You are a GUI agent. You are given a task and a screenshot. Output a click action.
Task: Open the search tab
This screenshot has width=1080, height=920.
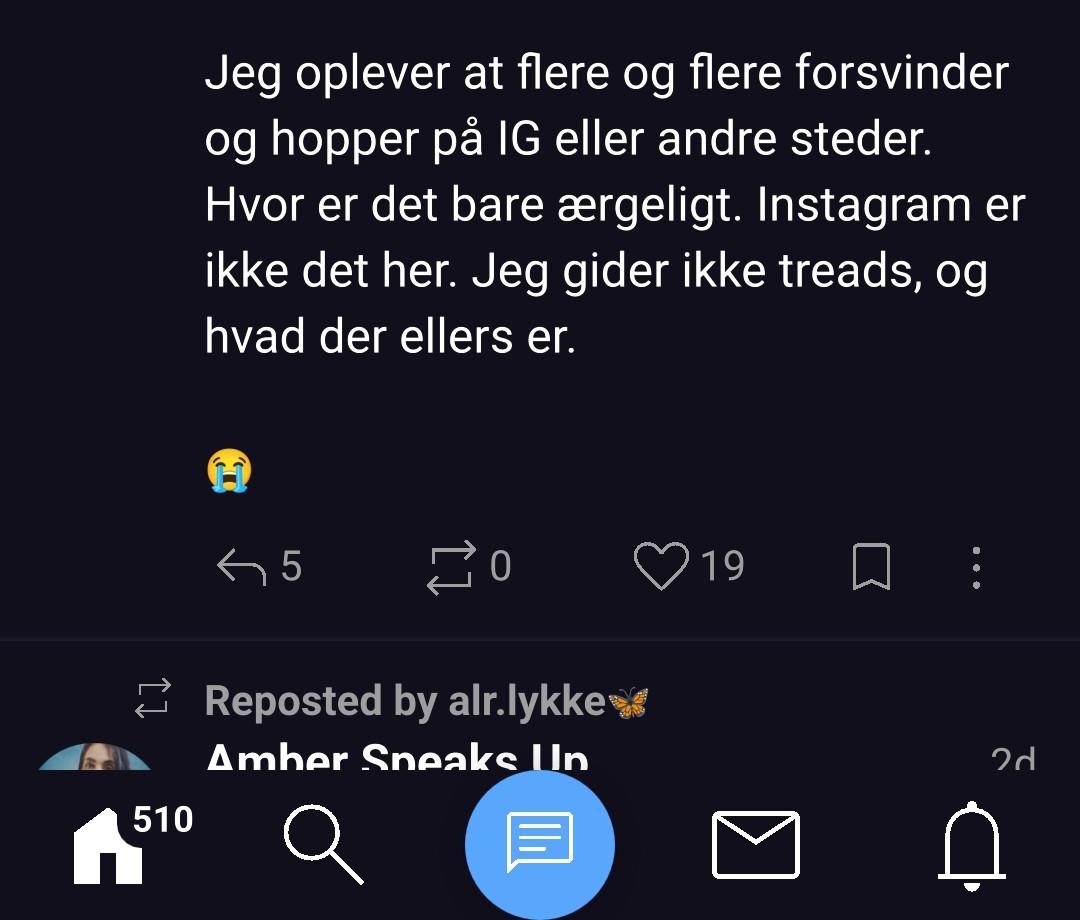click(x=323, y=846)
